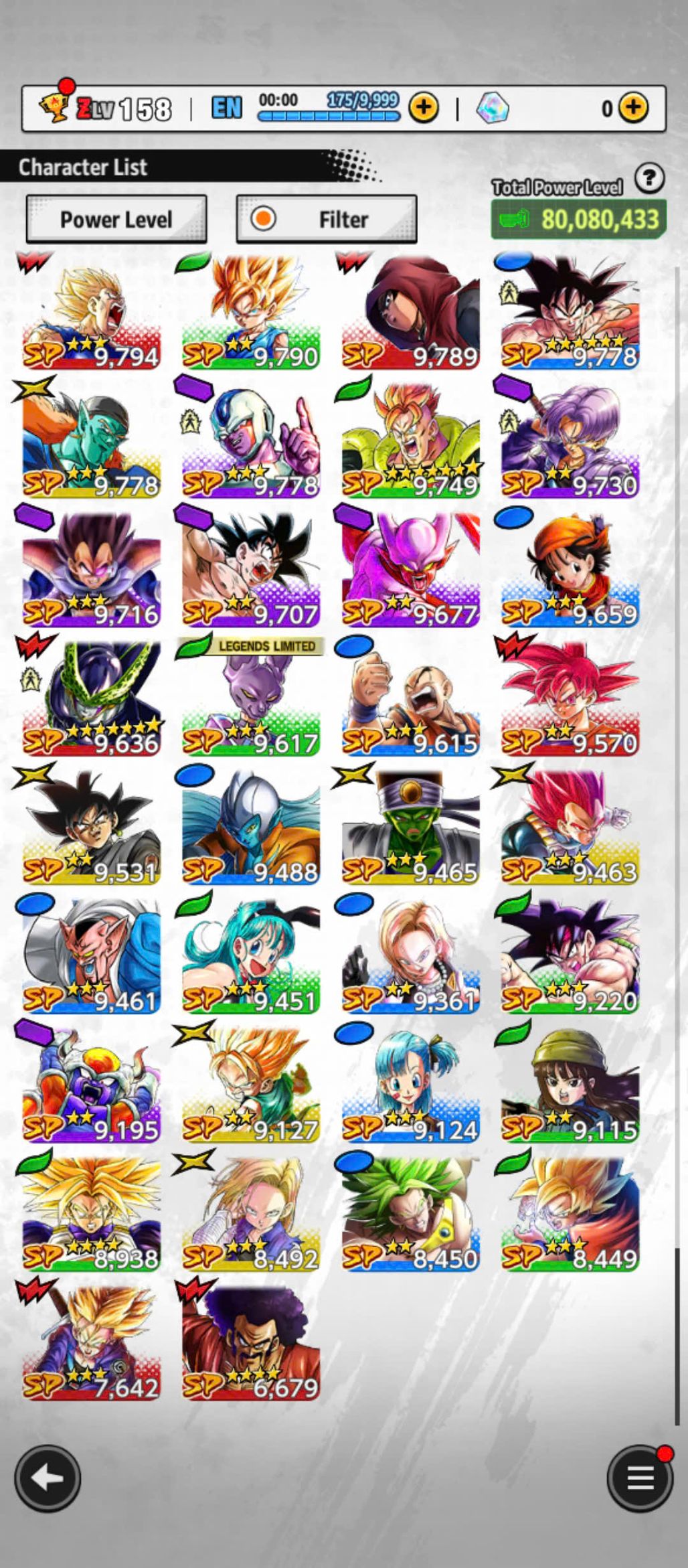
Task: Open the Total Power Level help icon
Action: 649,178
